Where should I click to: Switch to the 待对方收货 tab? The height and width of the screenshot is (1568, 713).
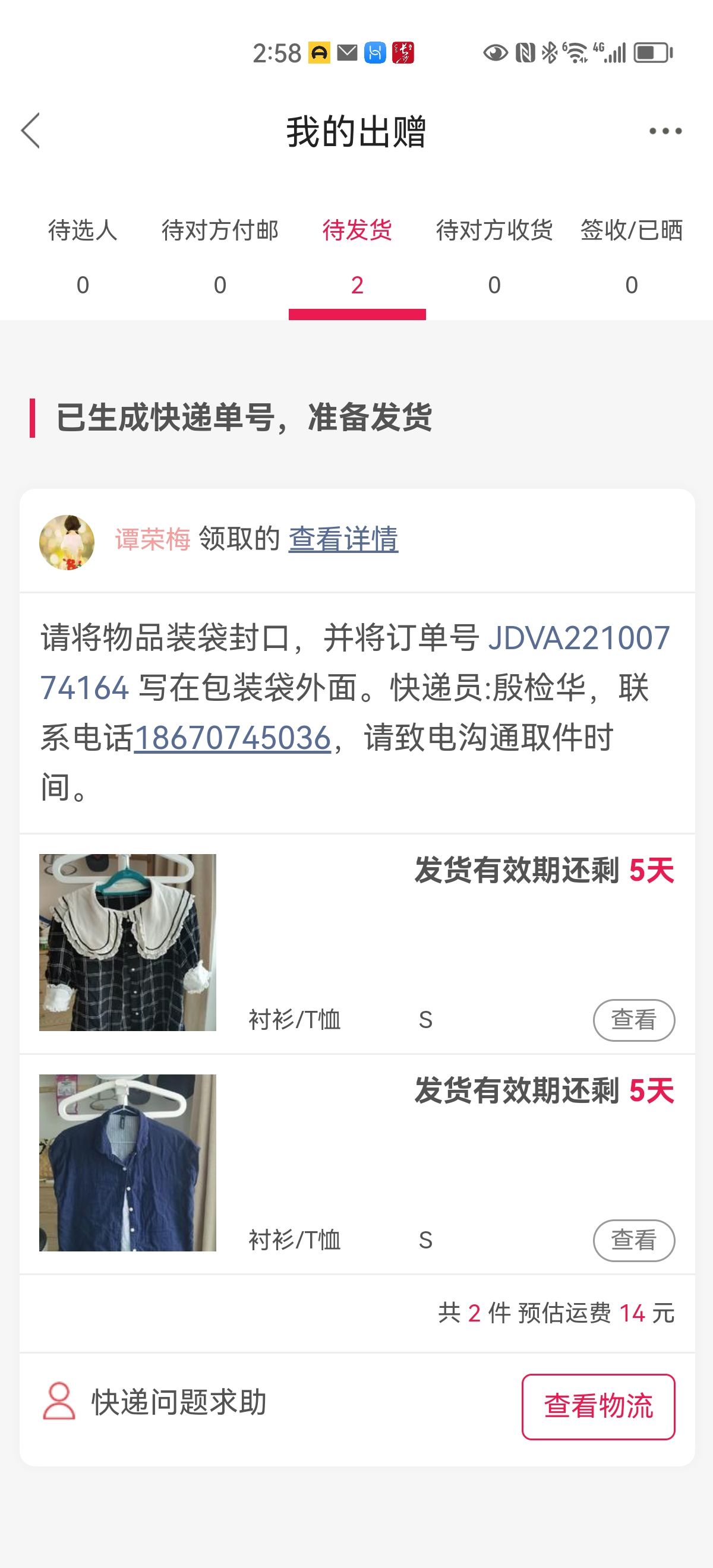494,257
